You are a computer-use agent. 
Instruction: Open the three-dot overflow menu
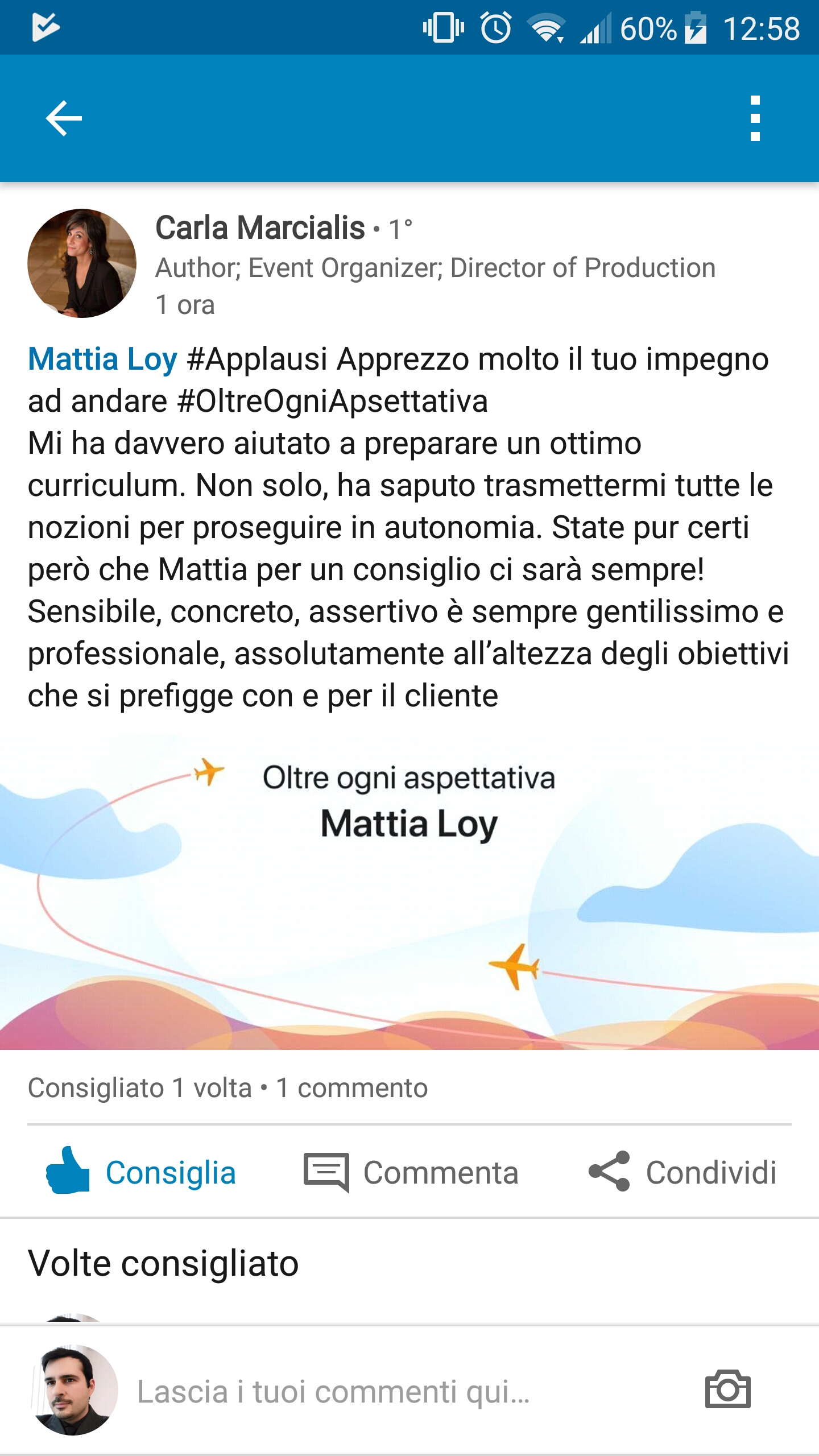(x=755, y=118)
